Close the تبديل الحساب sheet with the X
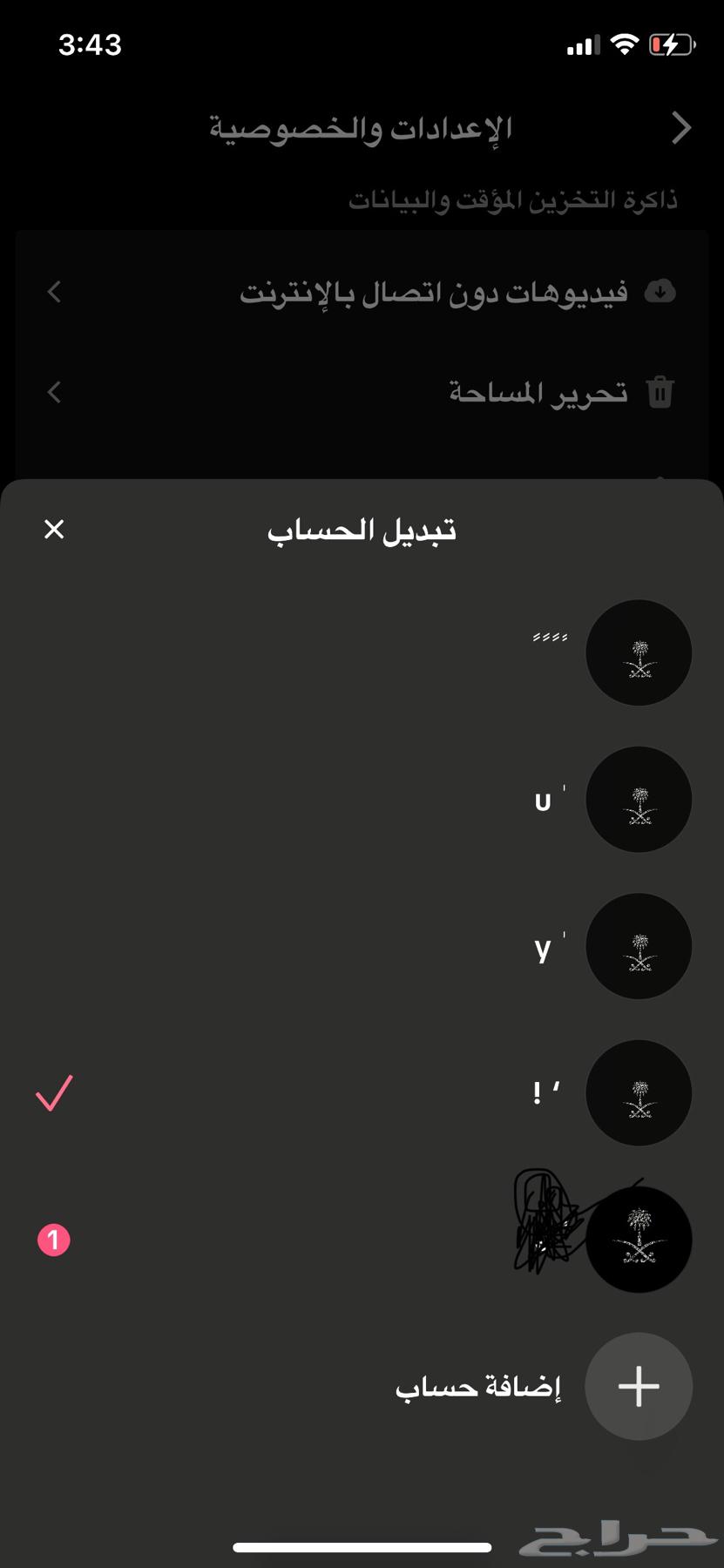The image size is (724, 1568). coord(54,529)
